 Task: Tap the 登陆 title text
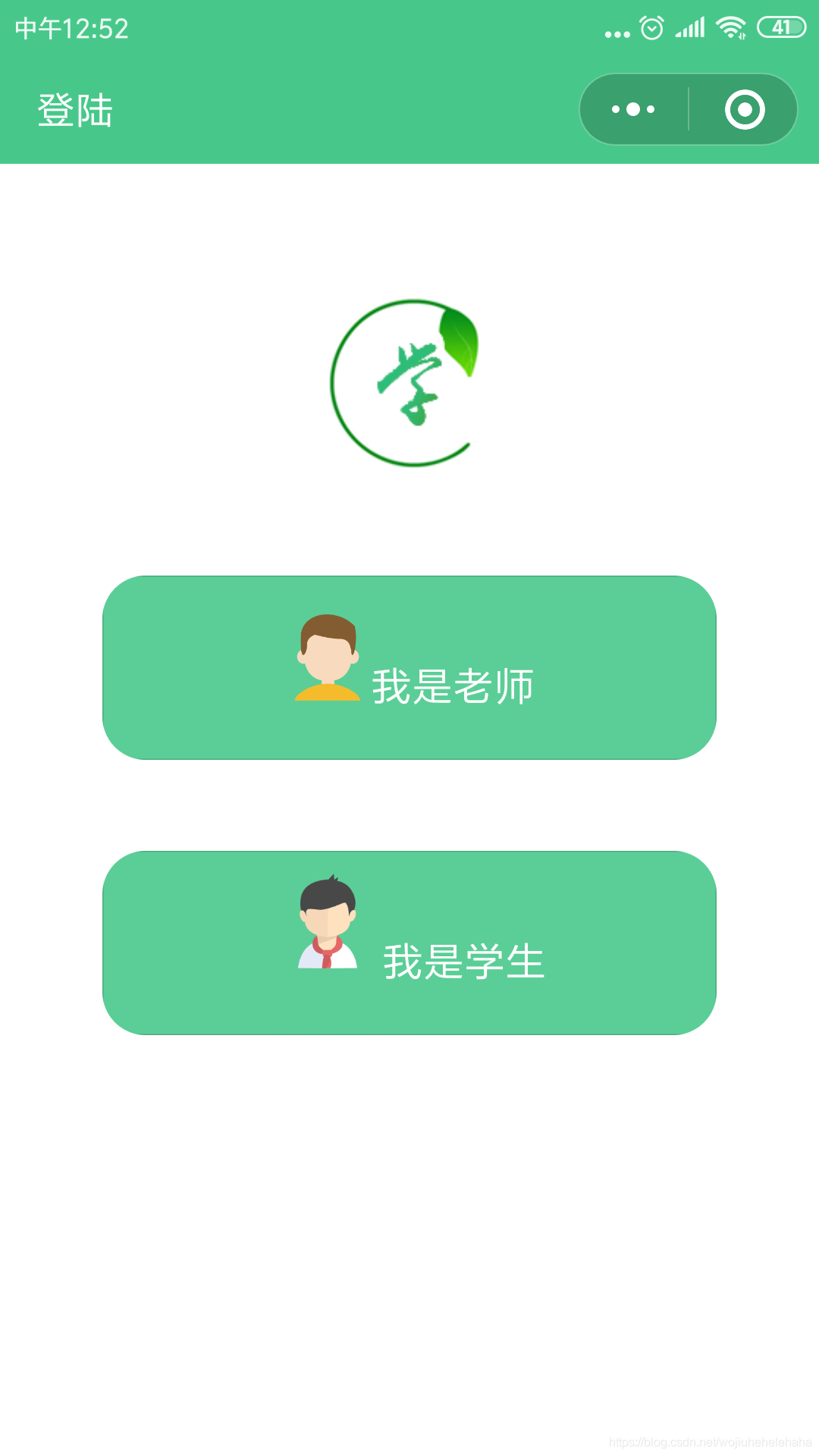tap(75, 111)
